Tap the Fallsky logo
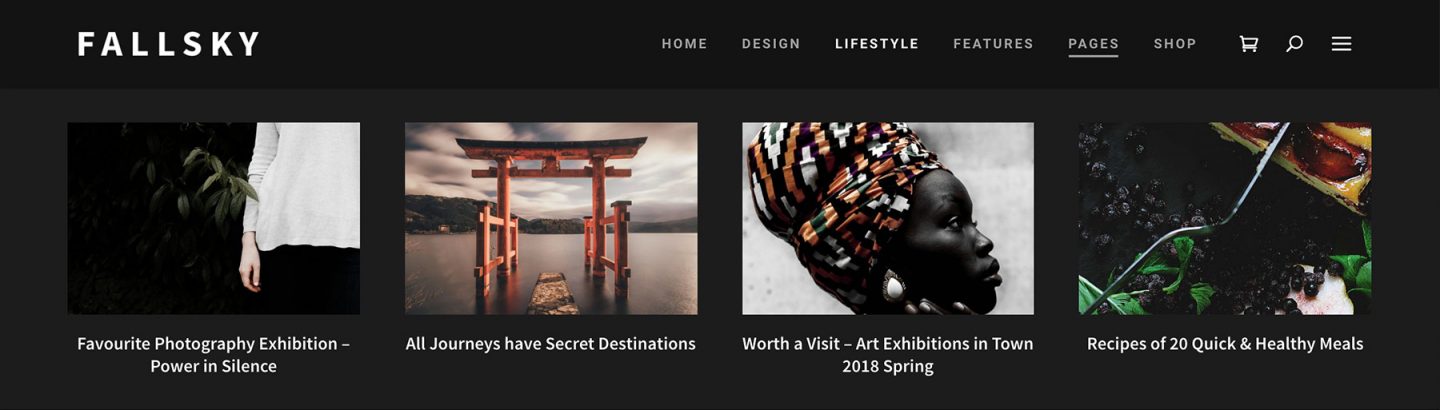 [169, 44]
